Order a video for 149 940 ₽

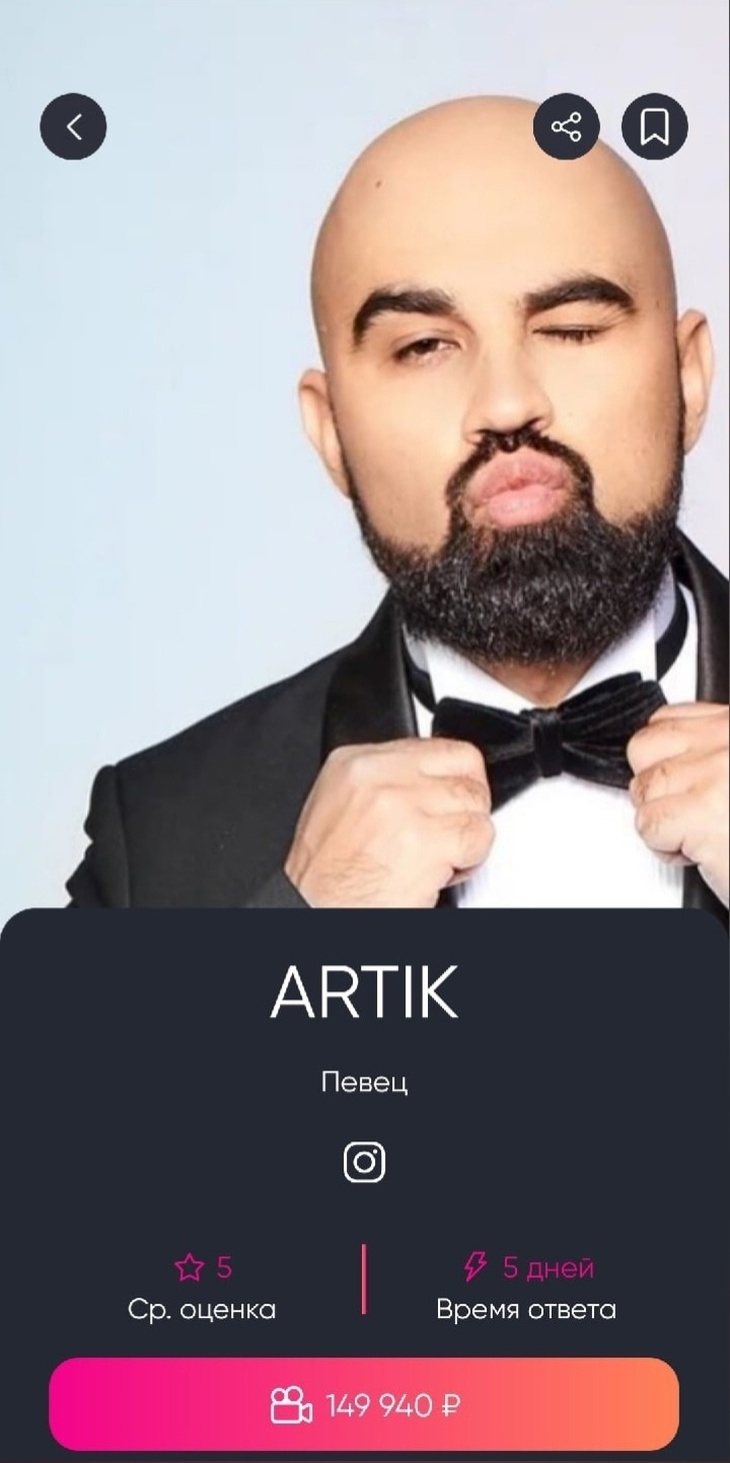click(x=364, y=1406)
